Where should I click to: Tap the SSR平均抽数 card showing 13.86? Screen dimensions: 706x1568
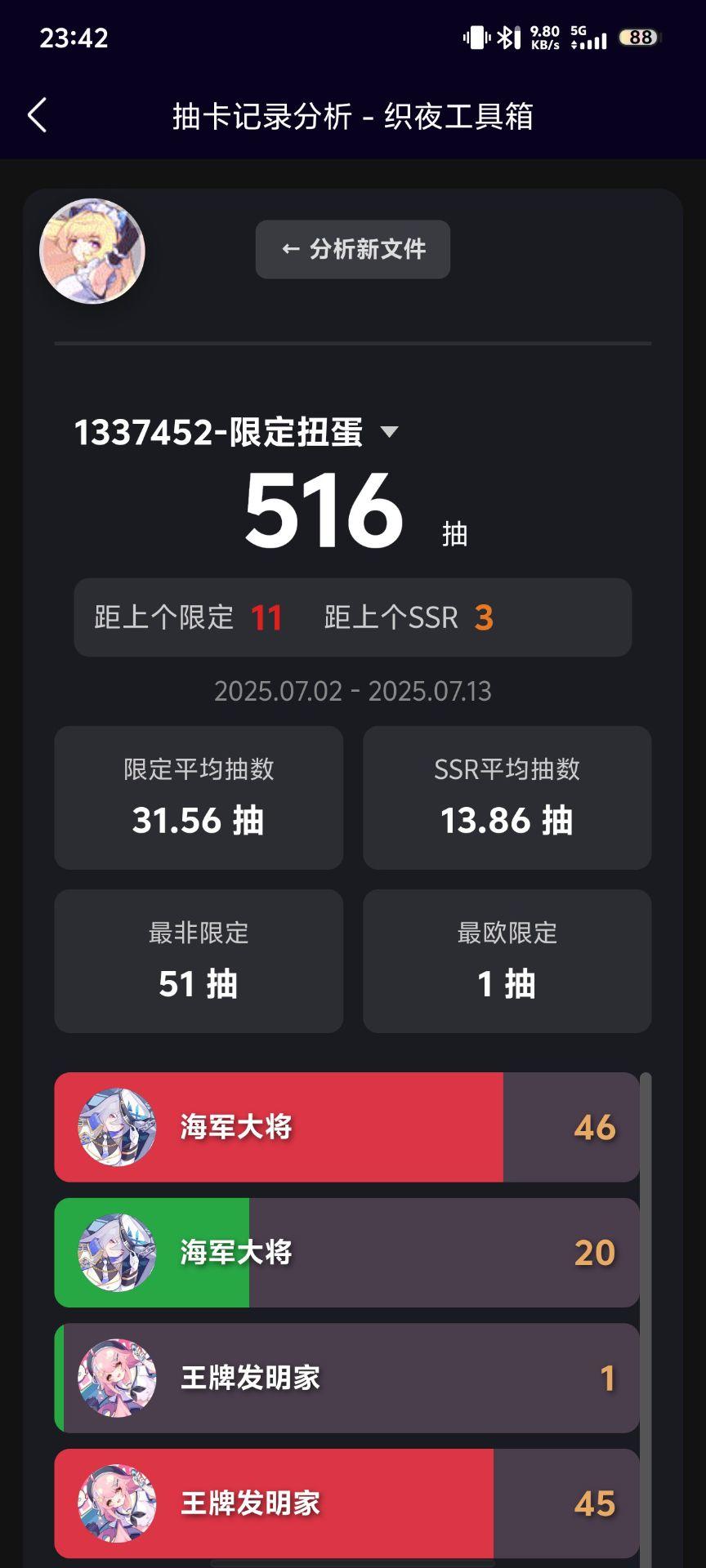tap(507, 796)
